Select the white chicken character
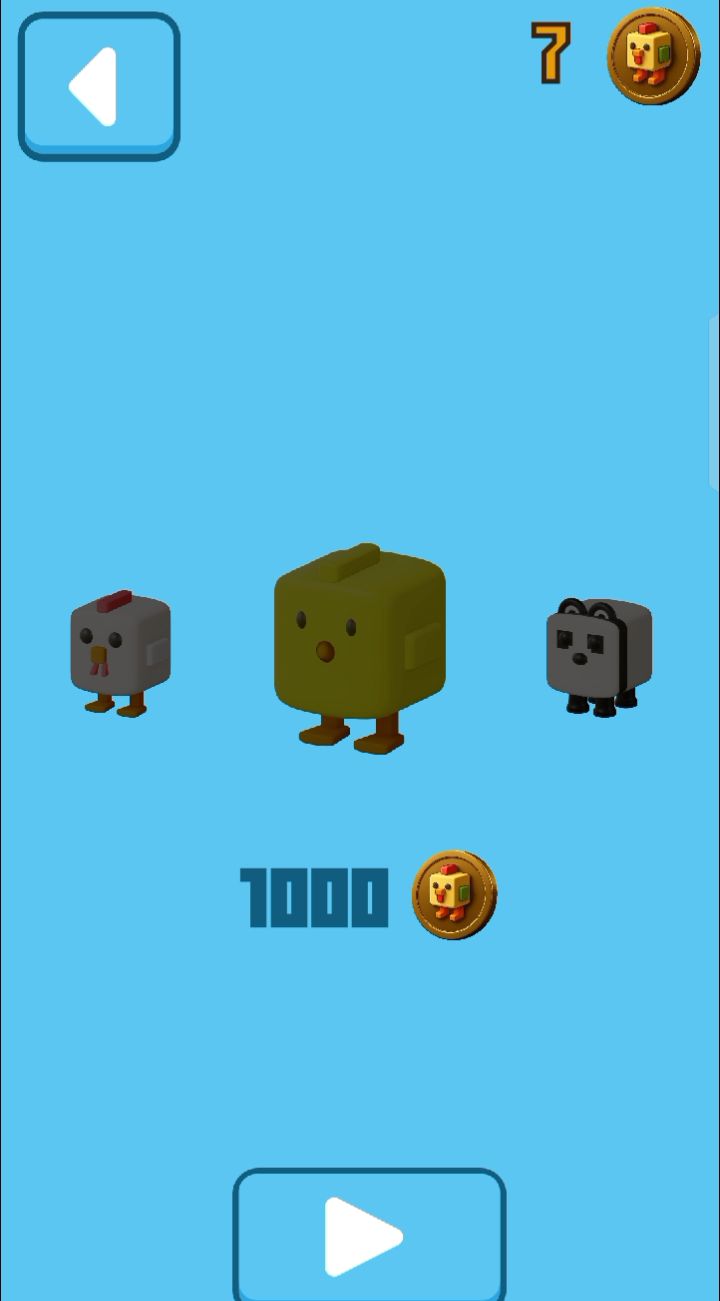The width and height of the screenshot is (720, 1301). click(x=119, y=653)
